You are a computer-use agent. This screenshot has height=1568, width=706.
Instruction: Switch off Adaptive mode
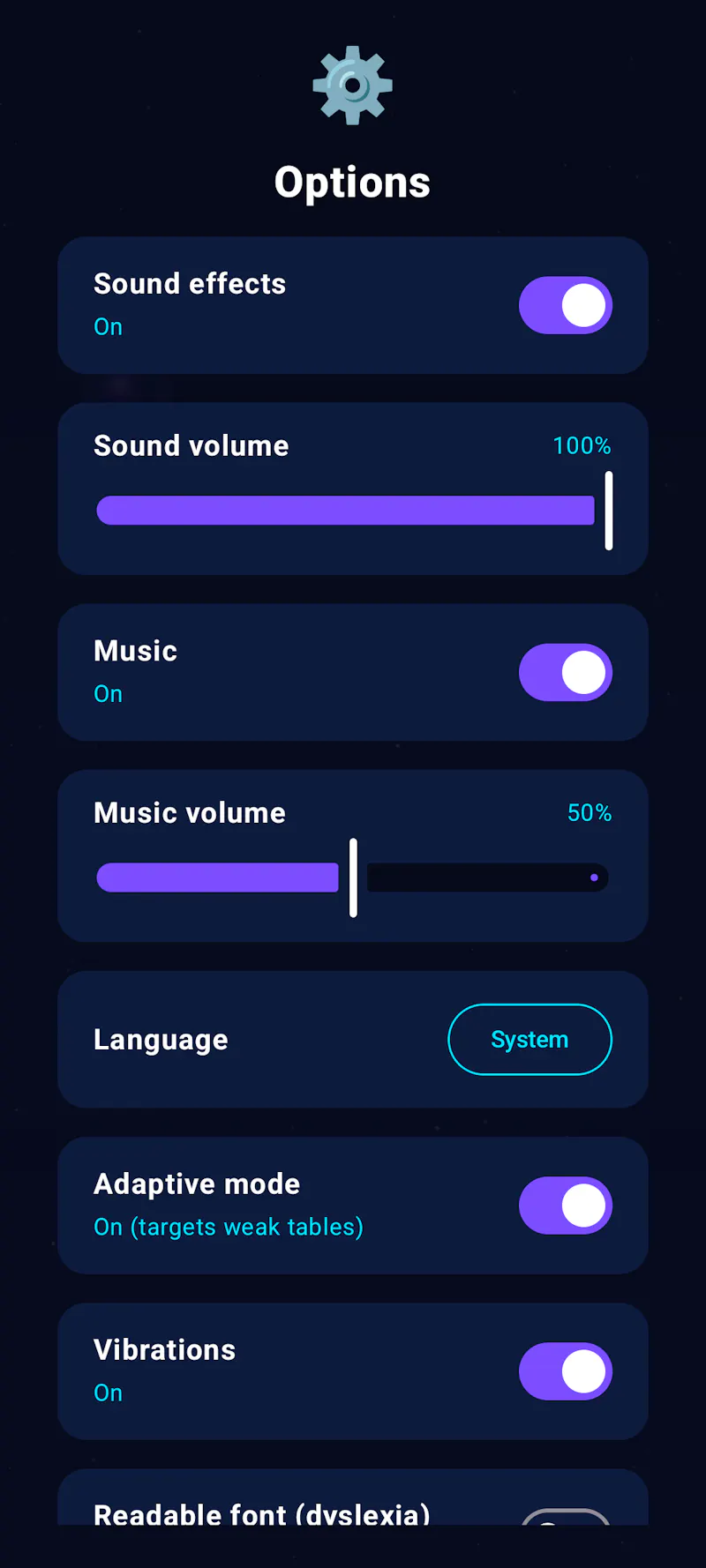click(x=566, y=1206)
